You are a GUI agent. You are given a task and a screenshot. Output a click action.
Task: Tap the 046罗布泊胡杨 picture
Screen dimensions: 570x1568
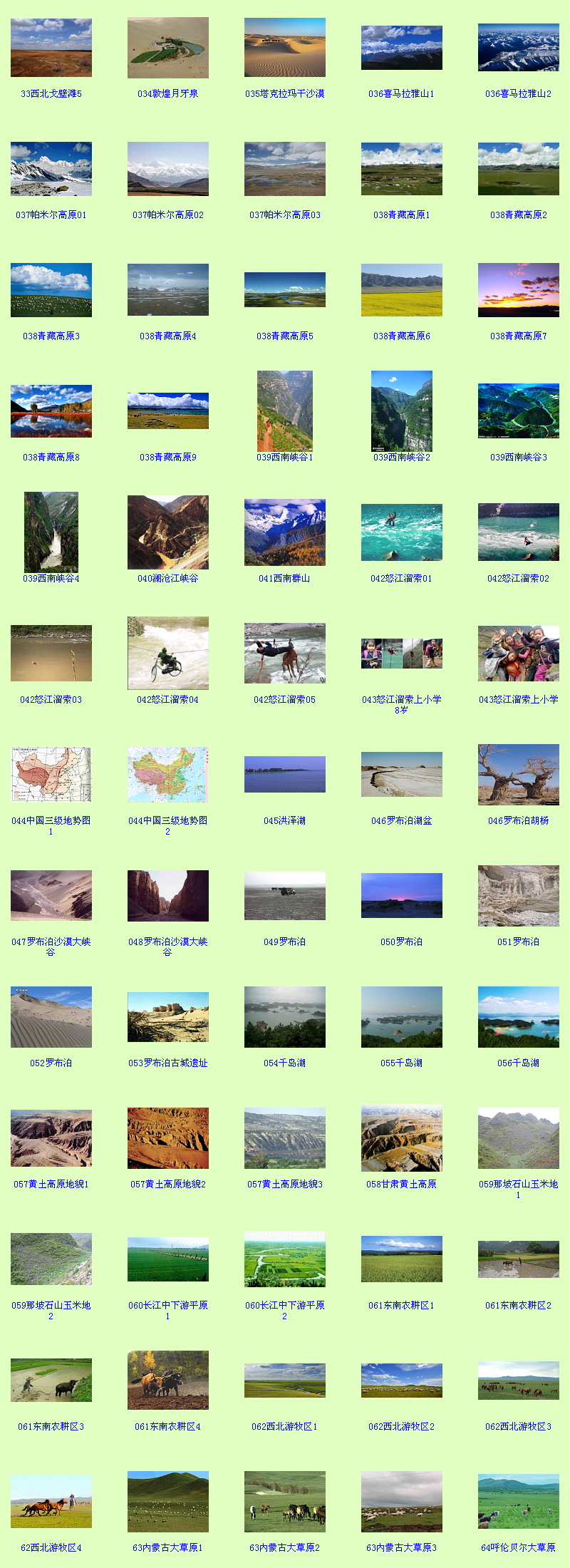(x=518, y=774)
